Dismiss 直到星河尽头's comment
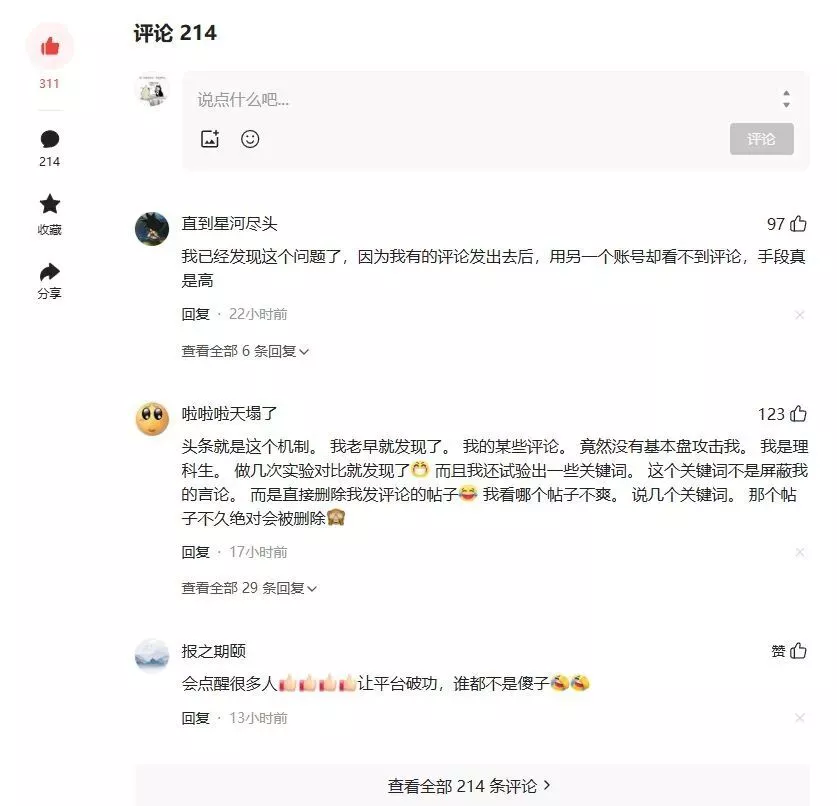This screenshot has width=837, height=806. 799,315
